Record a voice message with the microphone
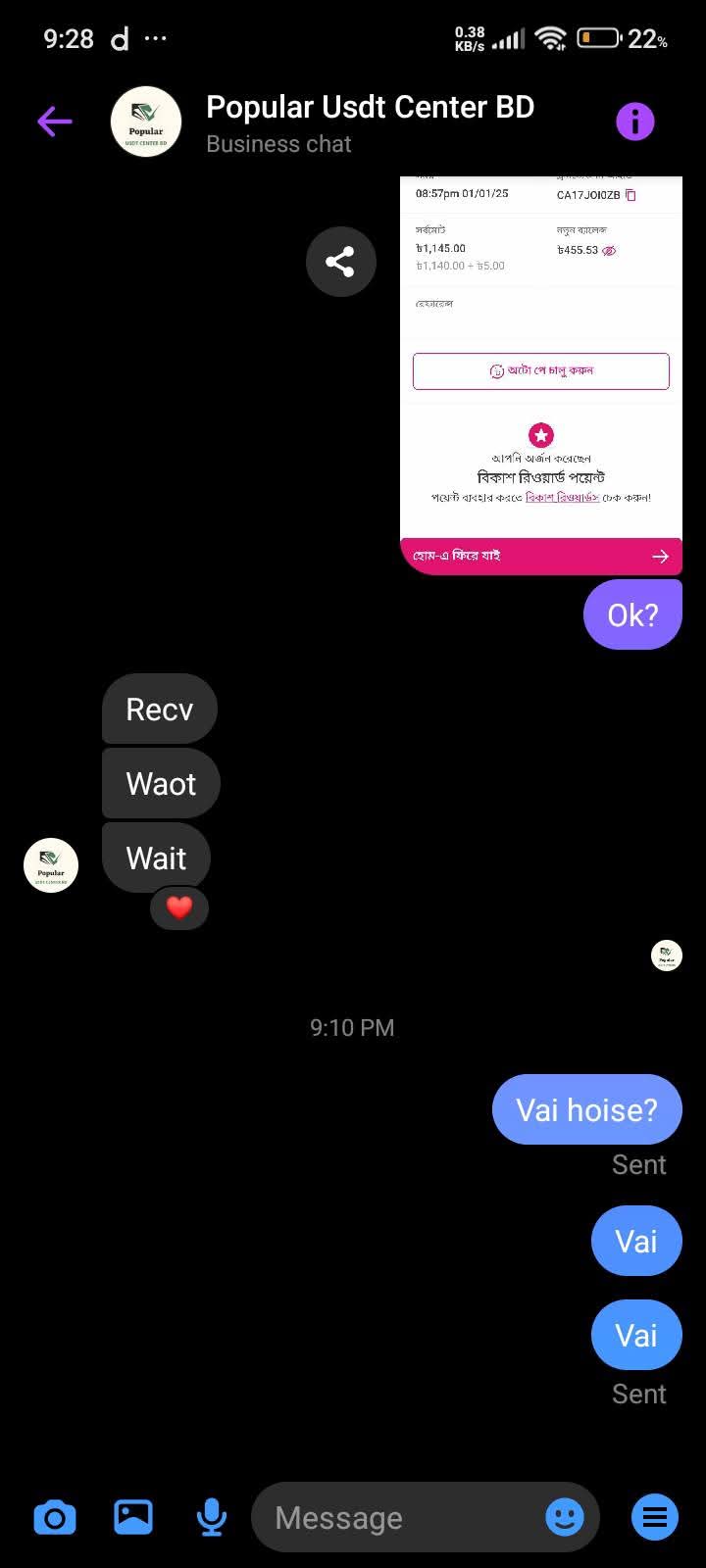 pos(212,1517)
